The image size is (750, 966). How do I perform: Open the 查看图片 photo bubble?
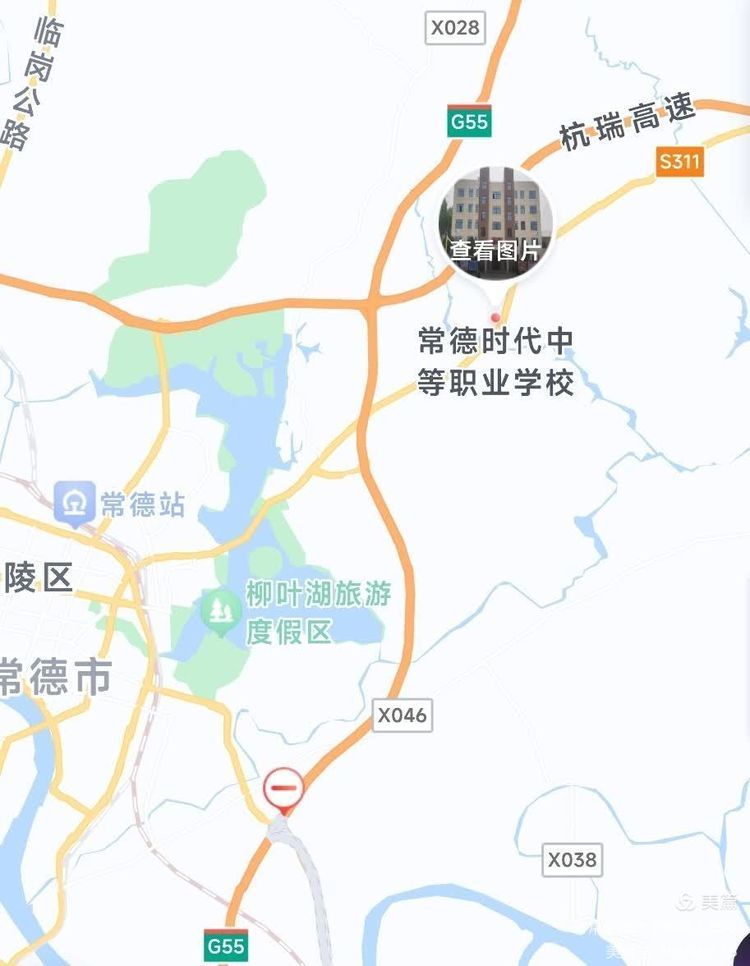click(x=495, y=220)
